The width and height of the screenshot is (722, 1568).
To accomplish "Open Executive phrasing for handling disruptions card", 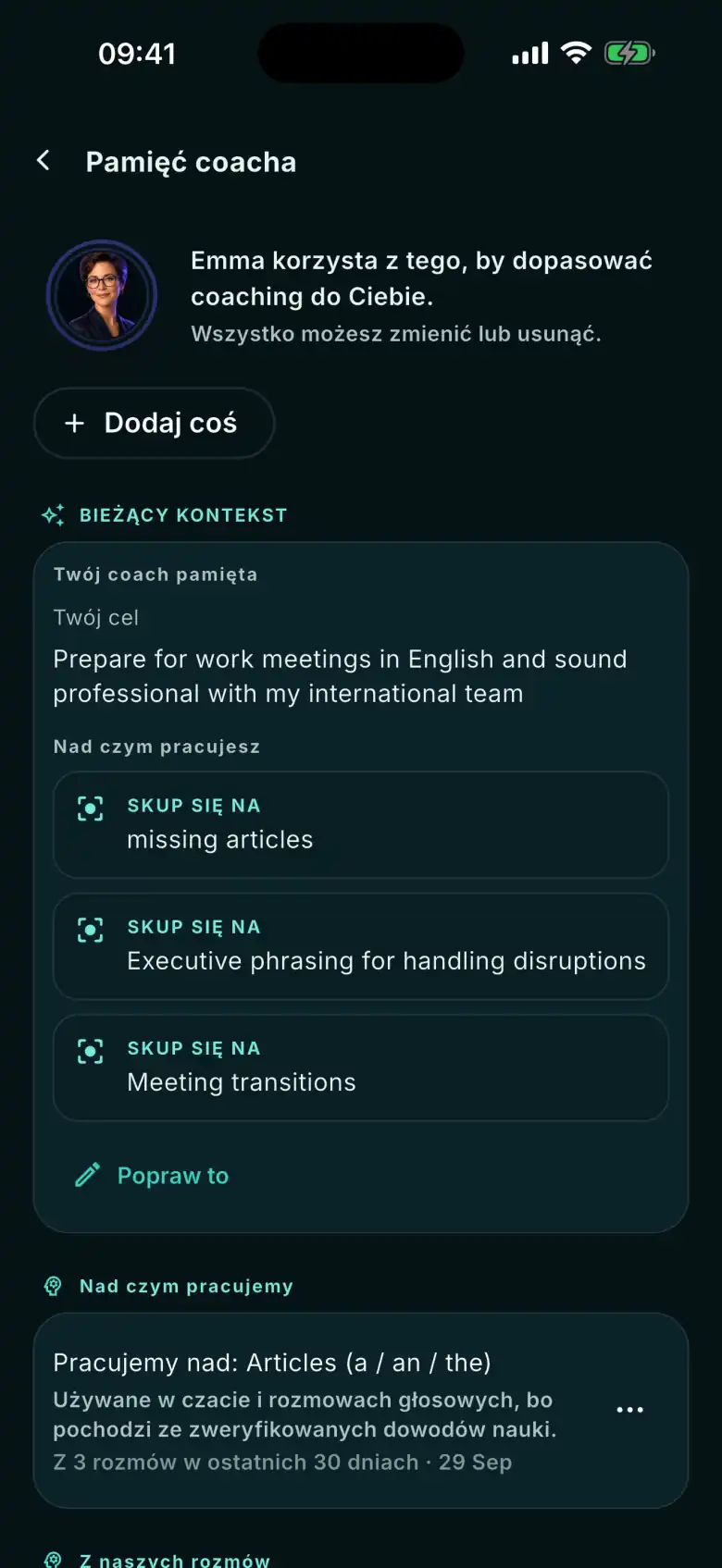I will 360,945.
